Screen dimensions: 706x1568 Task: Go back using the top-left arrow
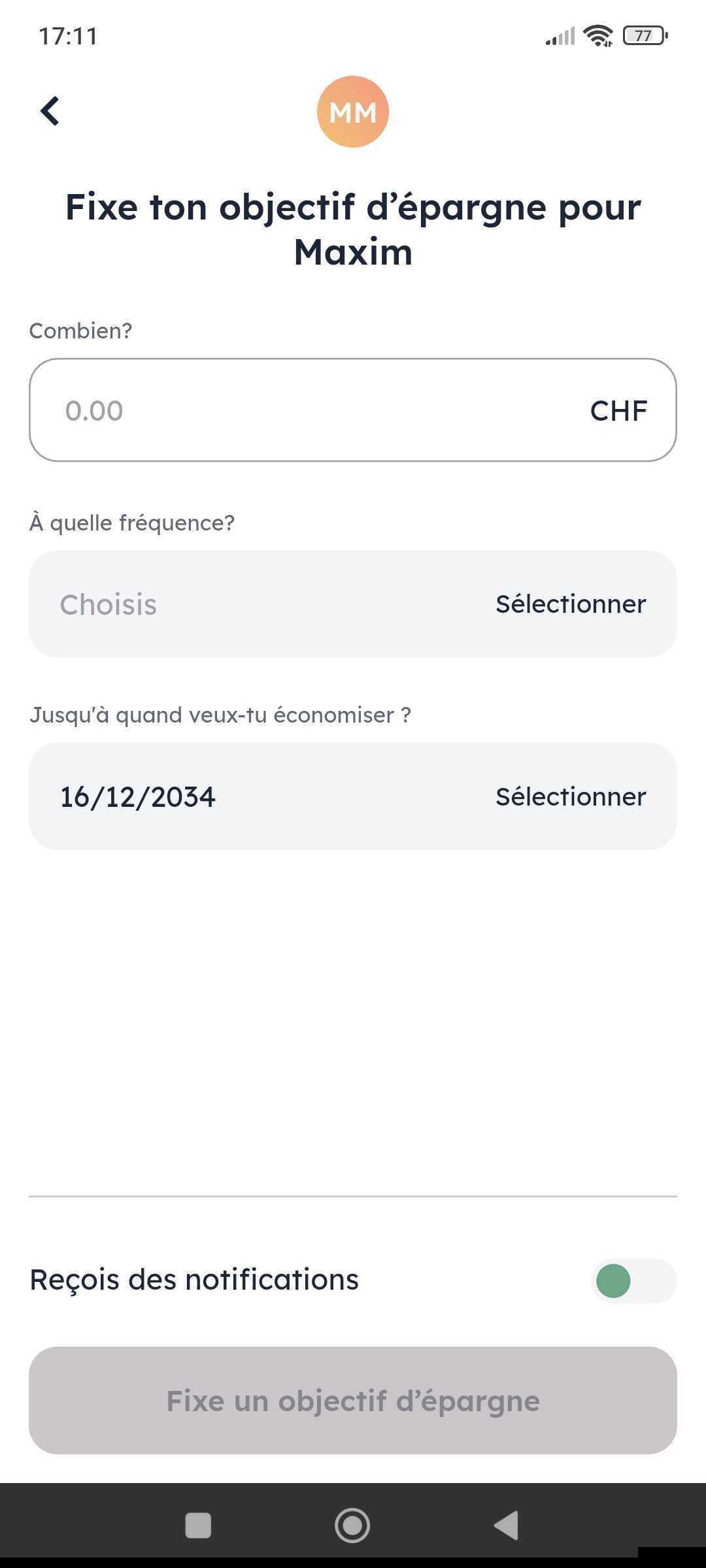[50, 111]
